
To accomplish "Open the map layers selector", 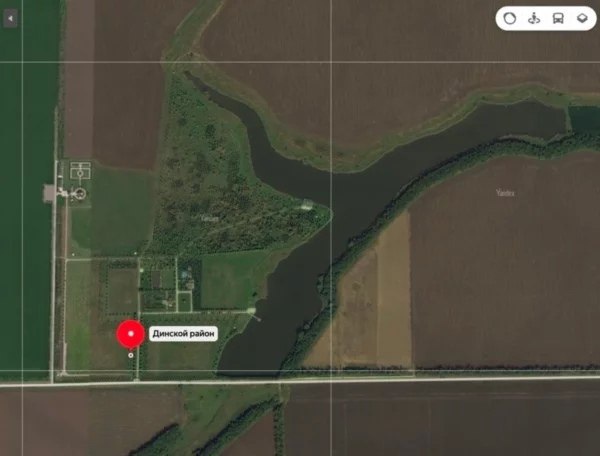I will click(582, 19).
